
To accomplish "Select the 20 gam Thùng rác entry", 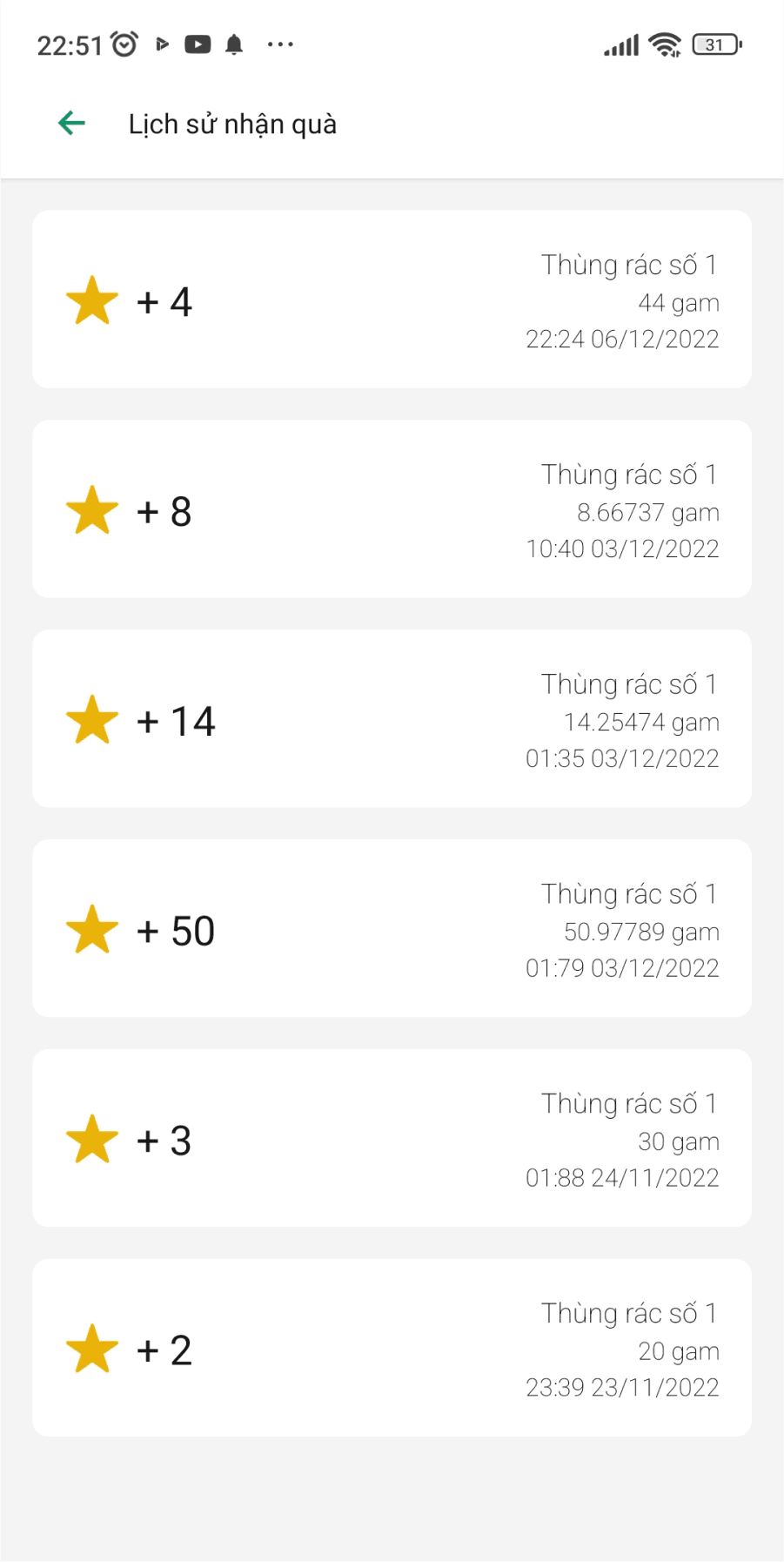I will coord(392,1349).
